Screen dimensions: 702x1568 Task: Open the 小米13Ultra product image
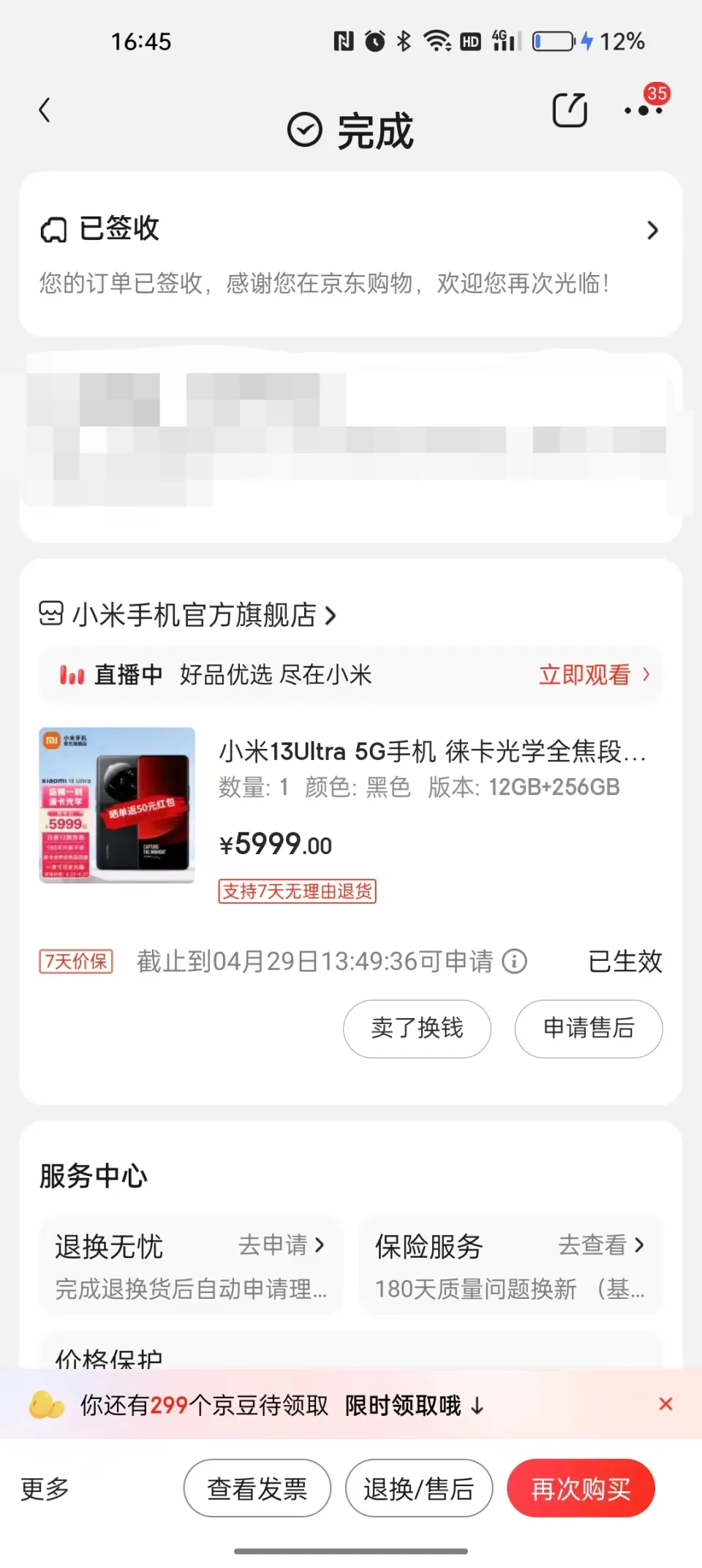click(x=117, y=804)
